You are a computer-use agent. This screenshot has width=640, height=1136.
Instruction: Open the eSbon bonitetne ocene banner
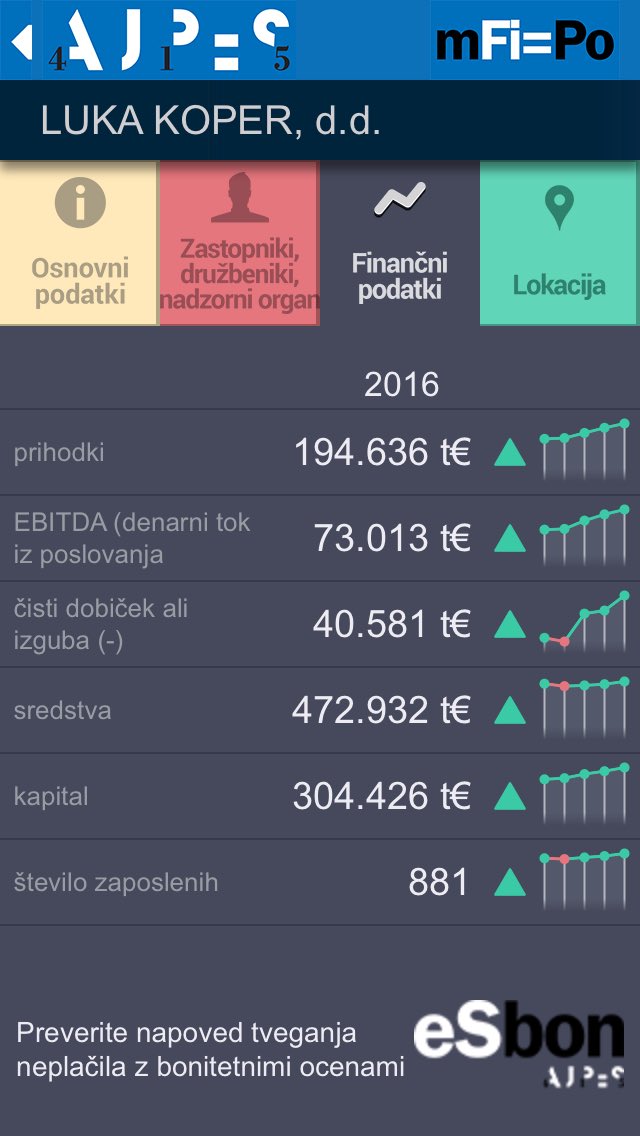click(x=320, y=1048)
